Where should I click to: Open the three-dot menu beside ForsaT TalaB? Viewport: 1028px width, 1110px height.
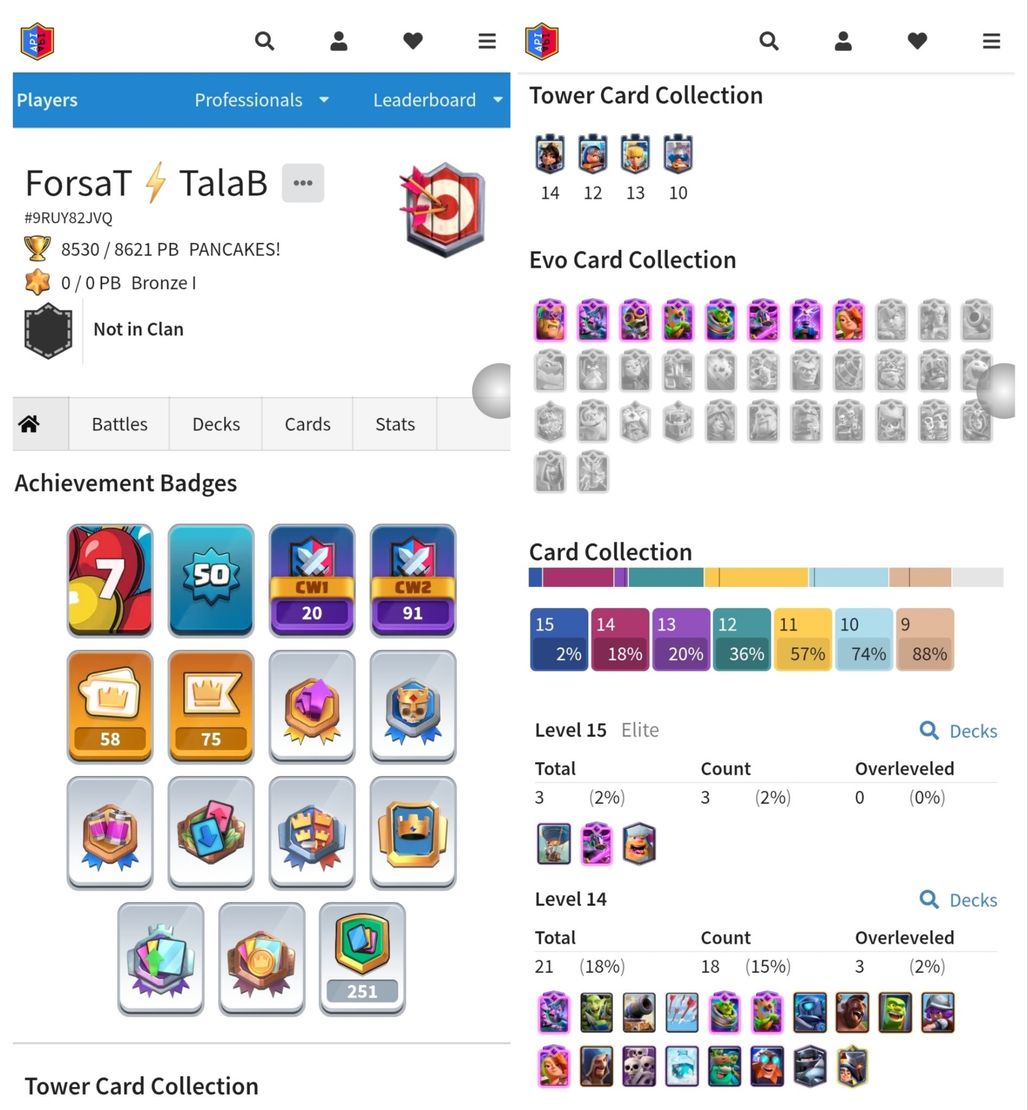(x=303, y=183)
